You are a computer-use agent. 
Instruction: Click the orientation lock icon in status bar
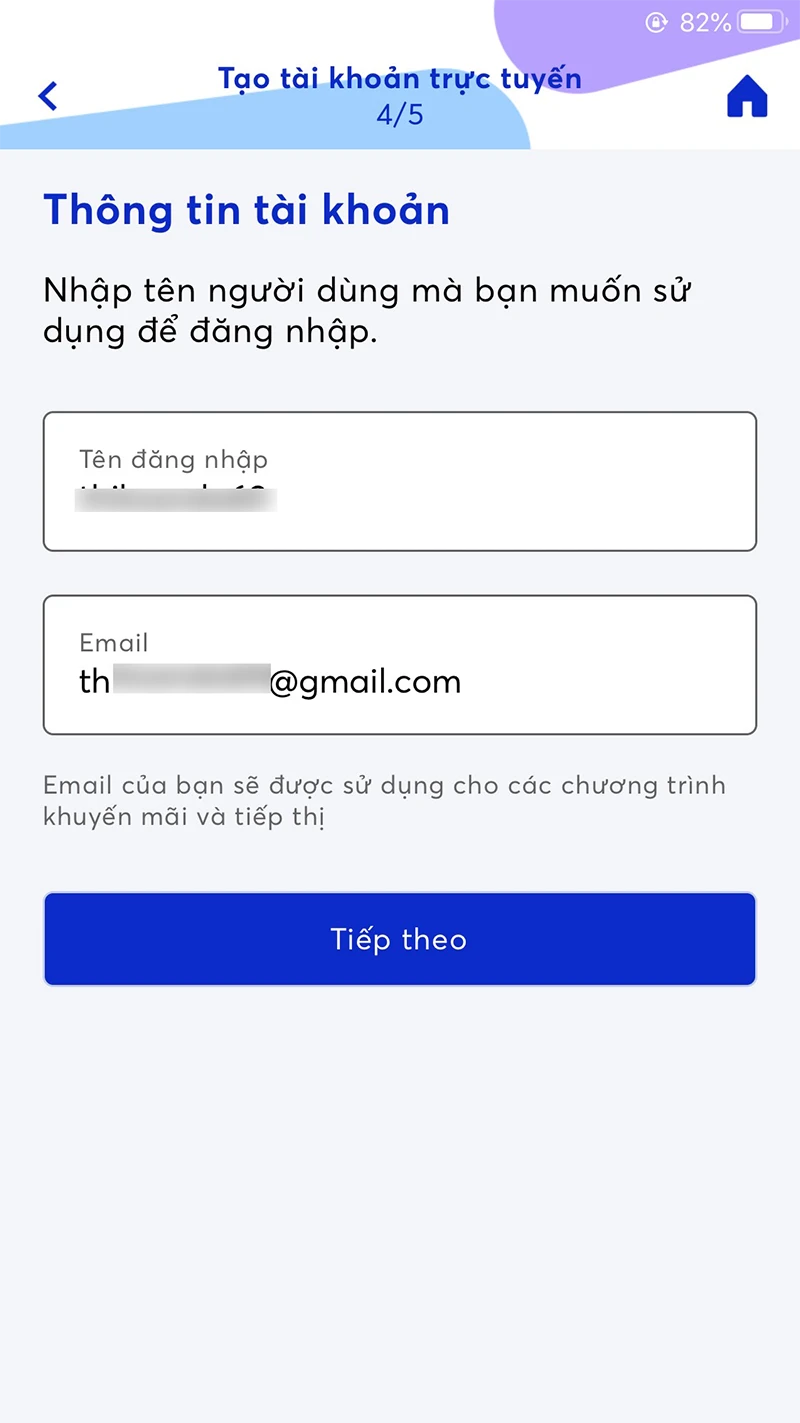[657, 22]
